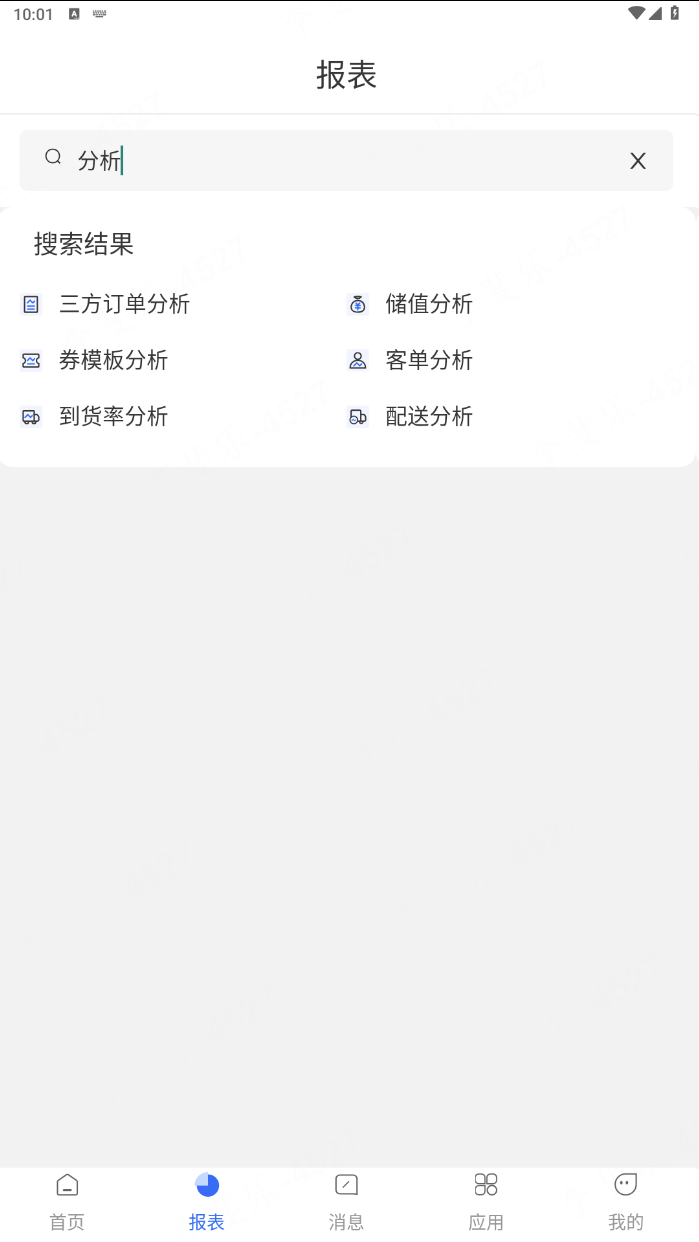Open the 配送分析 report

410,416
